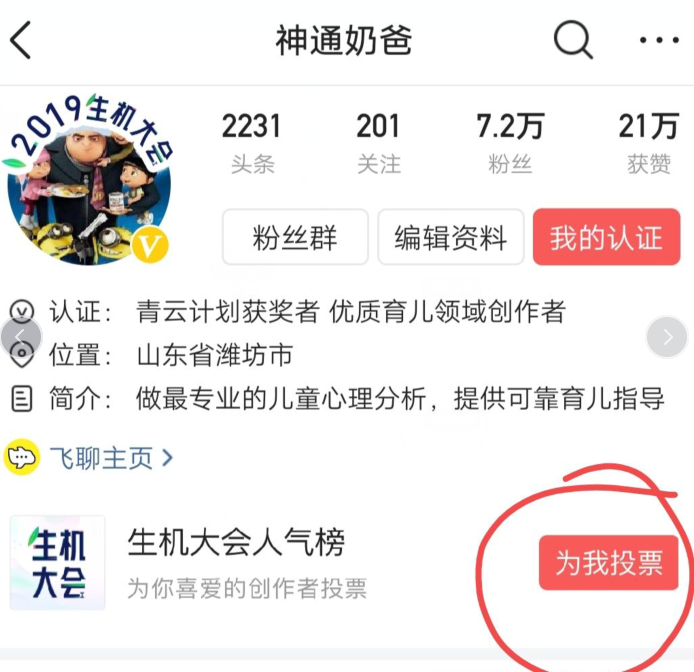Open the 我的认证 button
This screenshot has height=672, width=694.
pos(606,237)
